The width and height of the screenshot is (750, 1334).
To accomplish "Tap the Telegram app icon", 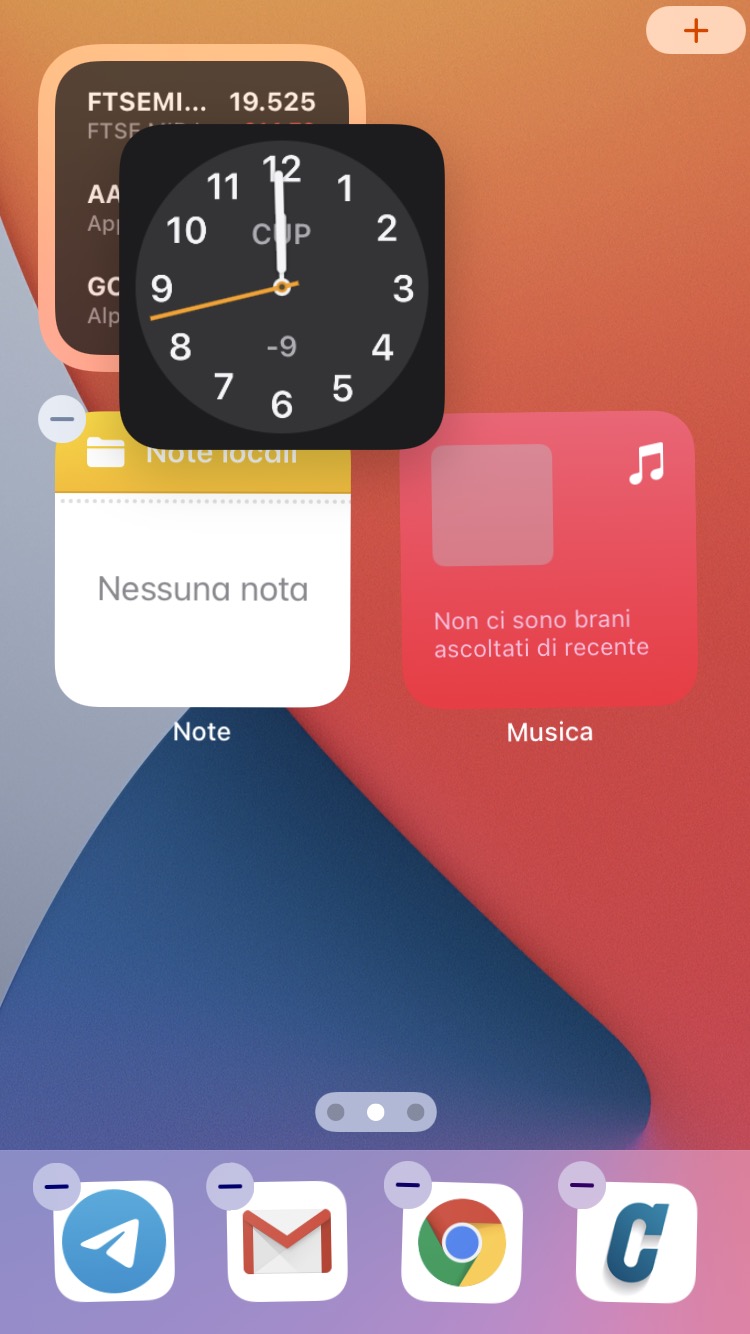I will tap(115, 1243).
